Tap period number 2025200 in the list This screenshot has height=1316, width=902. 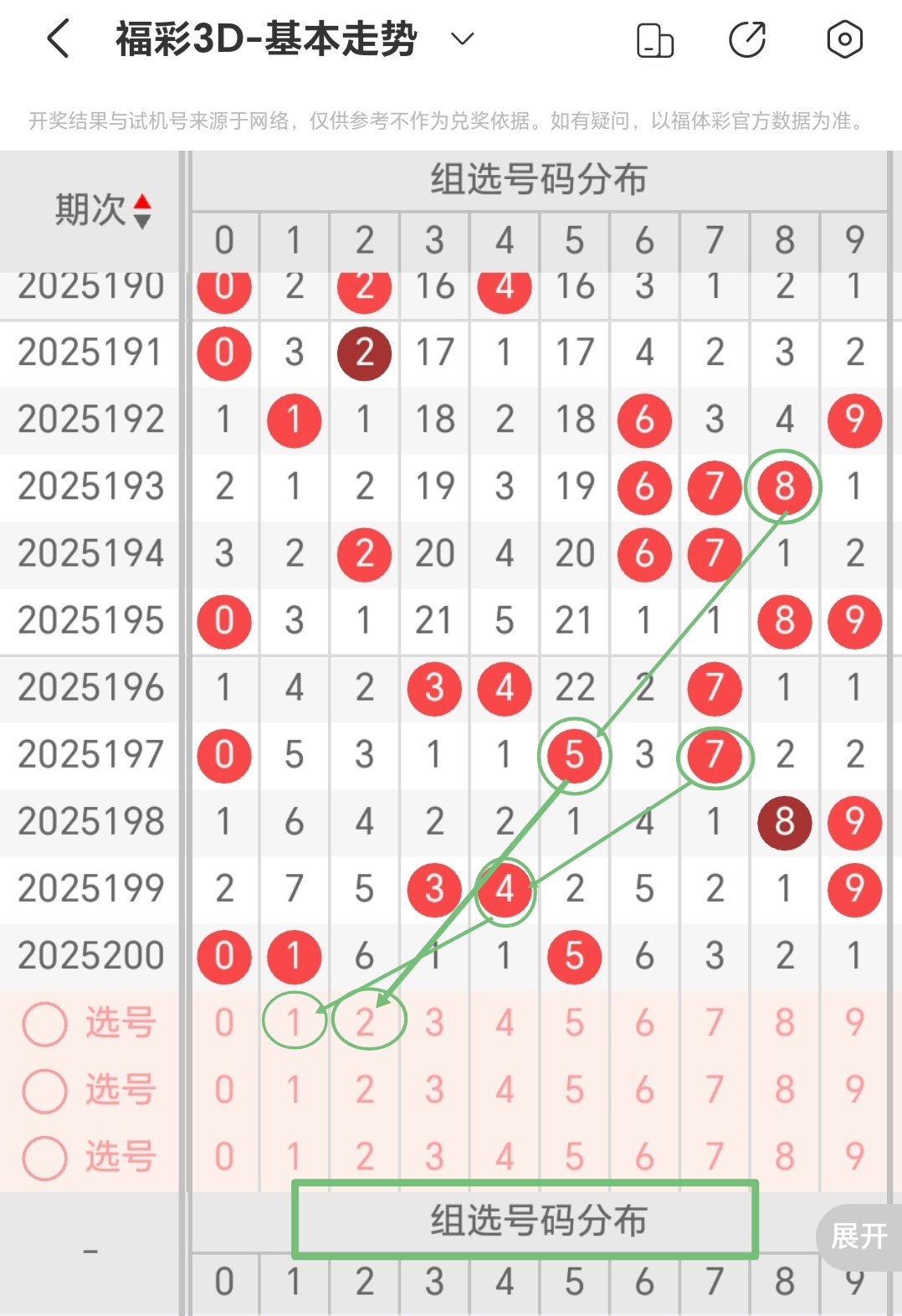(x=90, y=954)
